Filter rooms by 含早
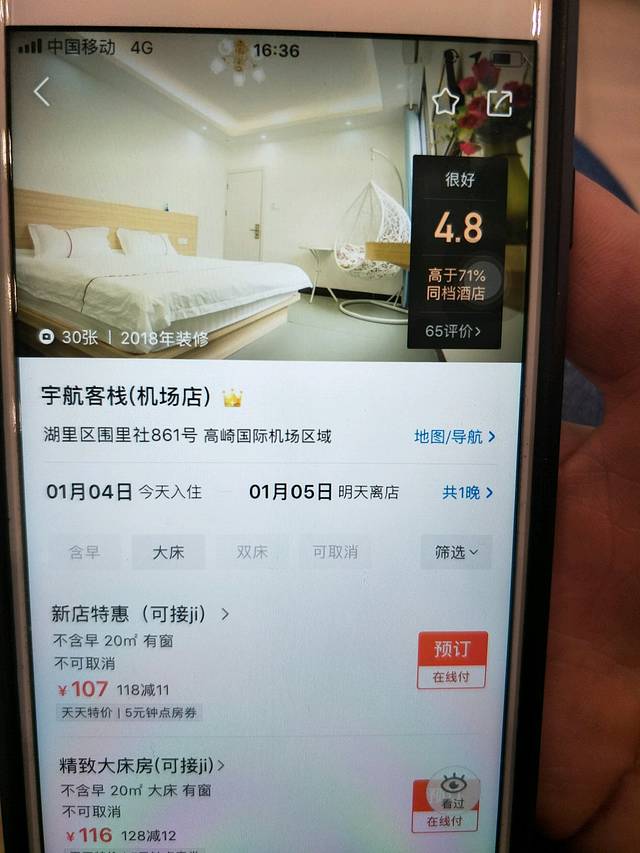This screenshot has height=853, width=640. 84,552
